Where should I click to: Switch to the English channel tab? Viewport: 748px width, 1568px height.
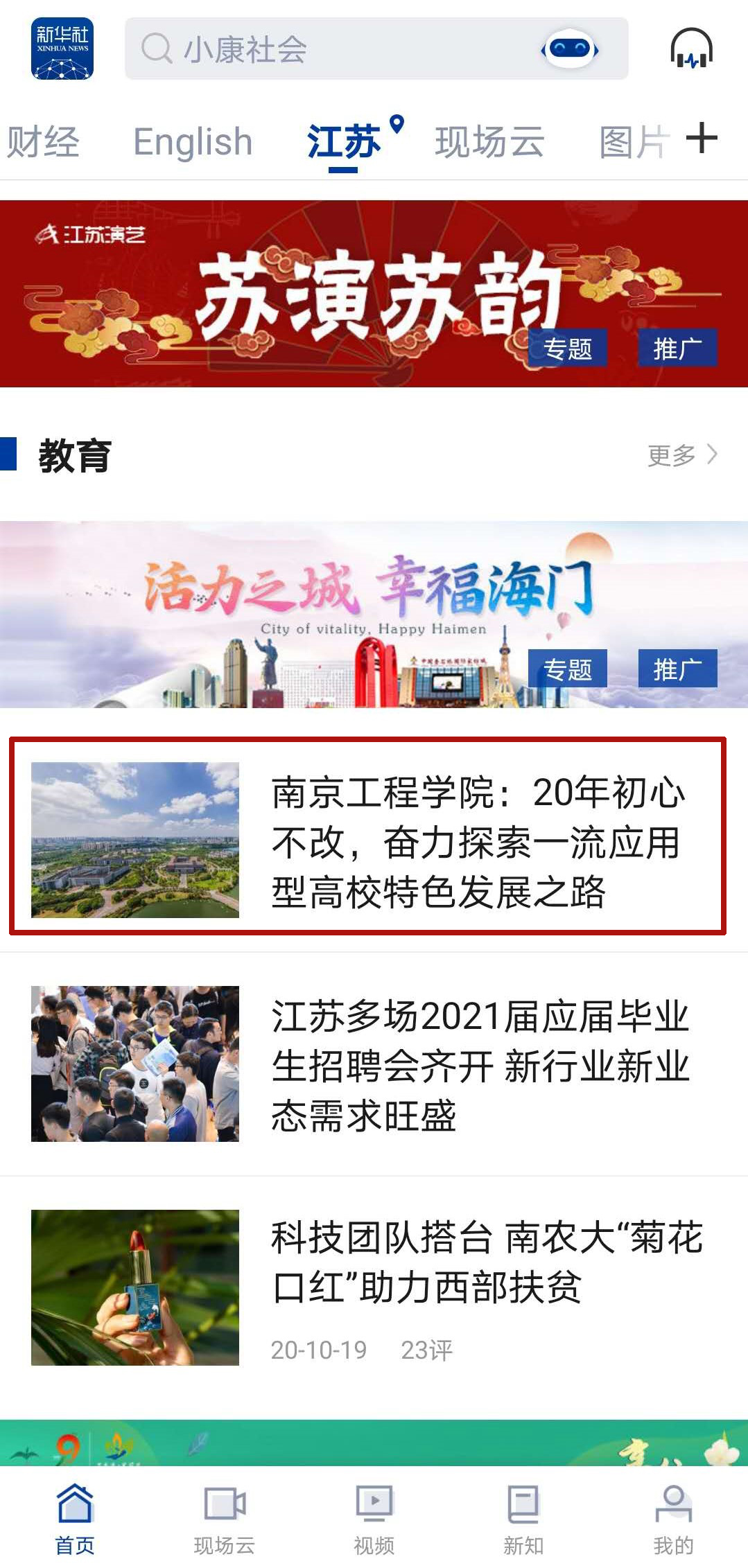(193, 142)
